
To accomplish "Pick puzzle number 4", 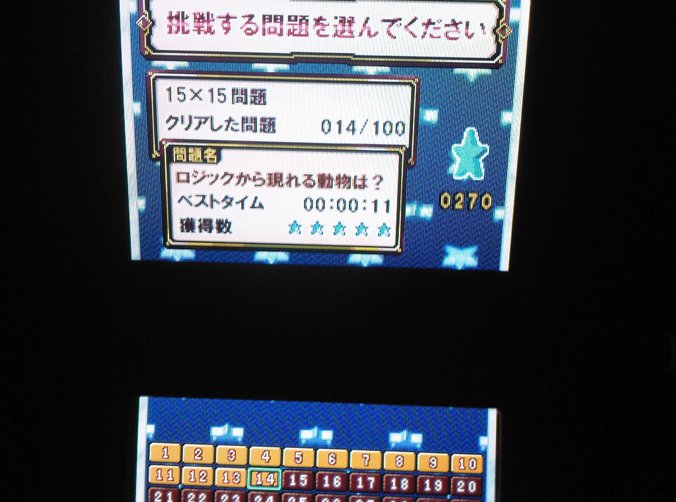I will (x=265, y=457).
